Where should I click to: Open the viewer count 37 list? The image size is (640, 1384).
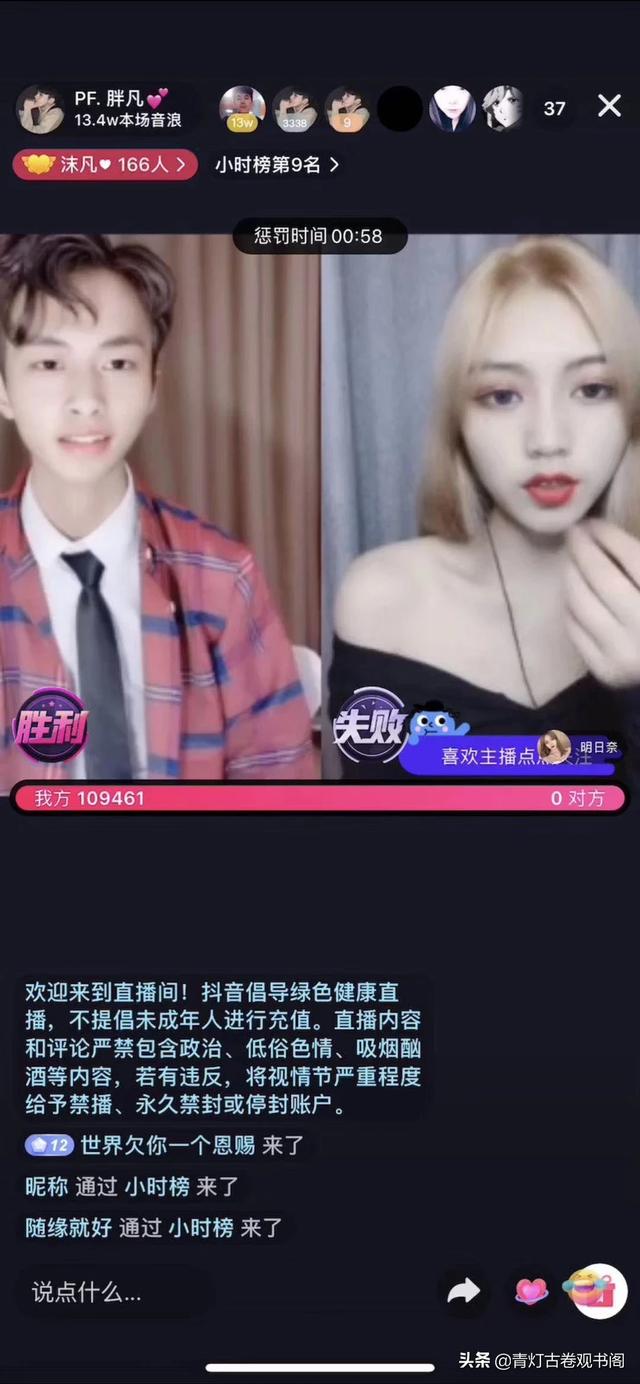point(554,108)
